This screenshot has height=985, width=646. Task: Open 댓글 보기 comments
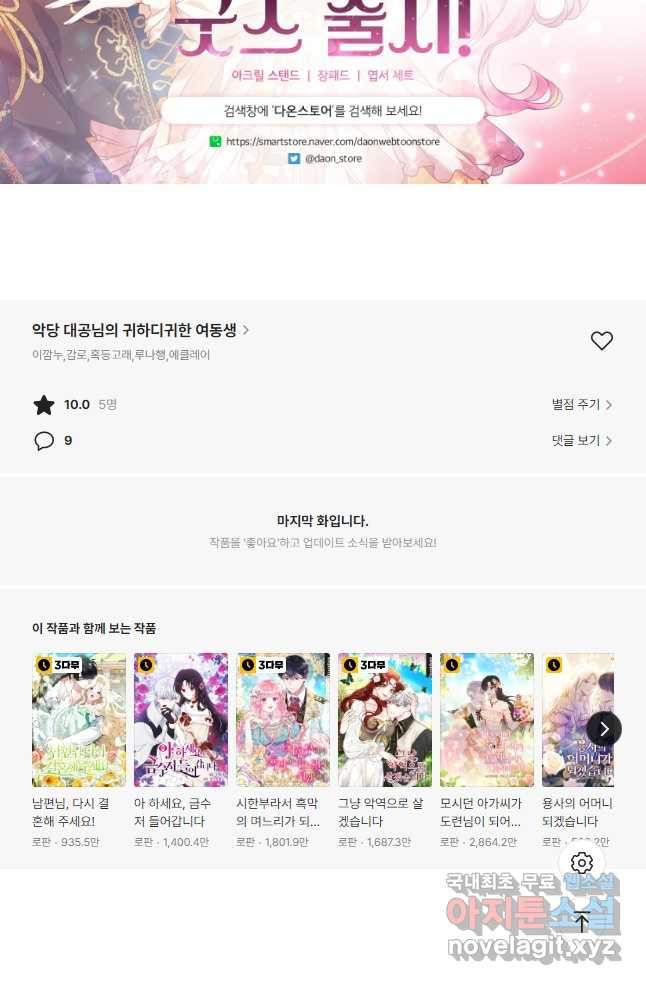tap(581, 441)
